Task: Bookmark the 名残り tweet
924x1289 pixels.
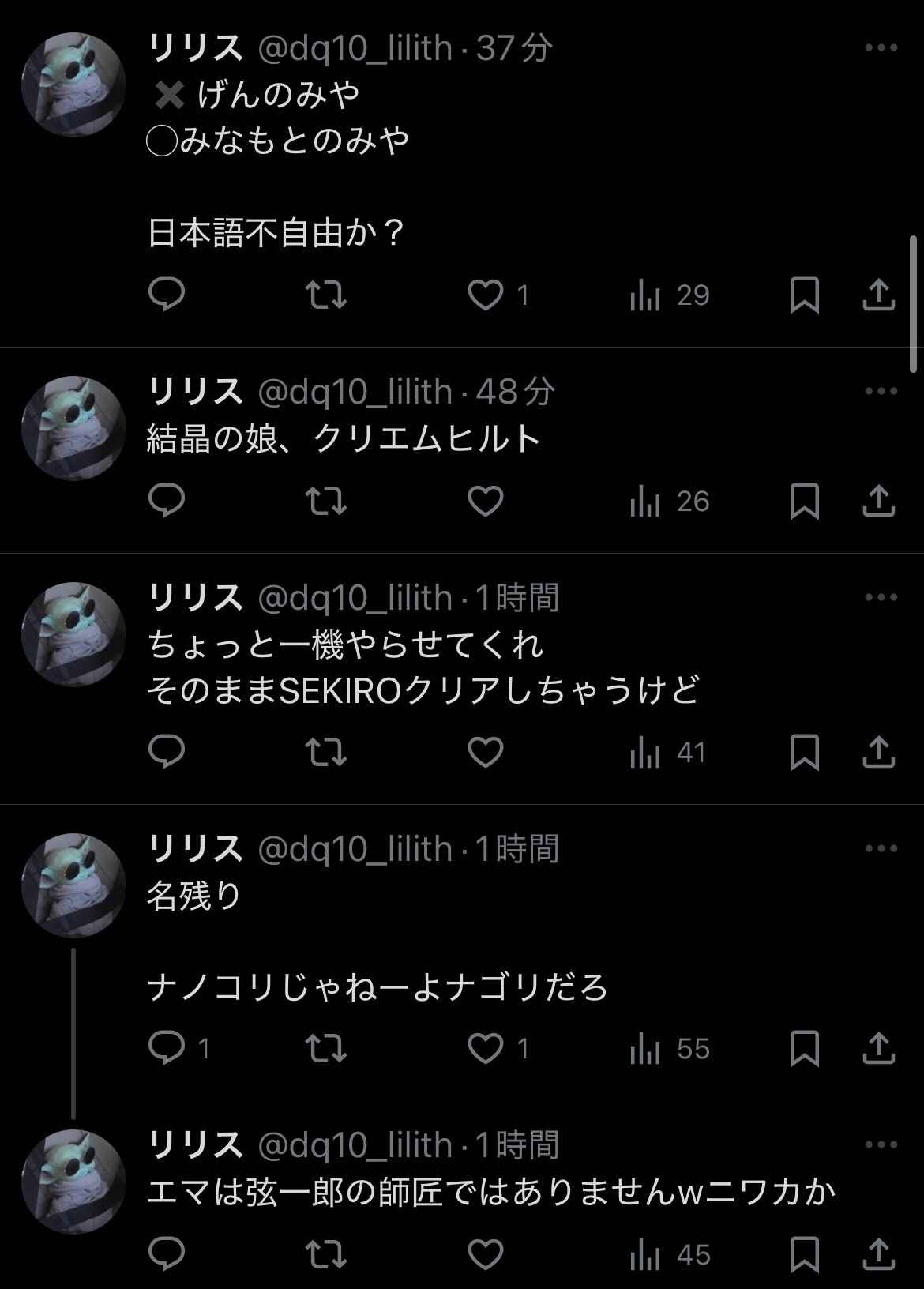Action: click(x=804, y=1049)
